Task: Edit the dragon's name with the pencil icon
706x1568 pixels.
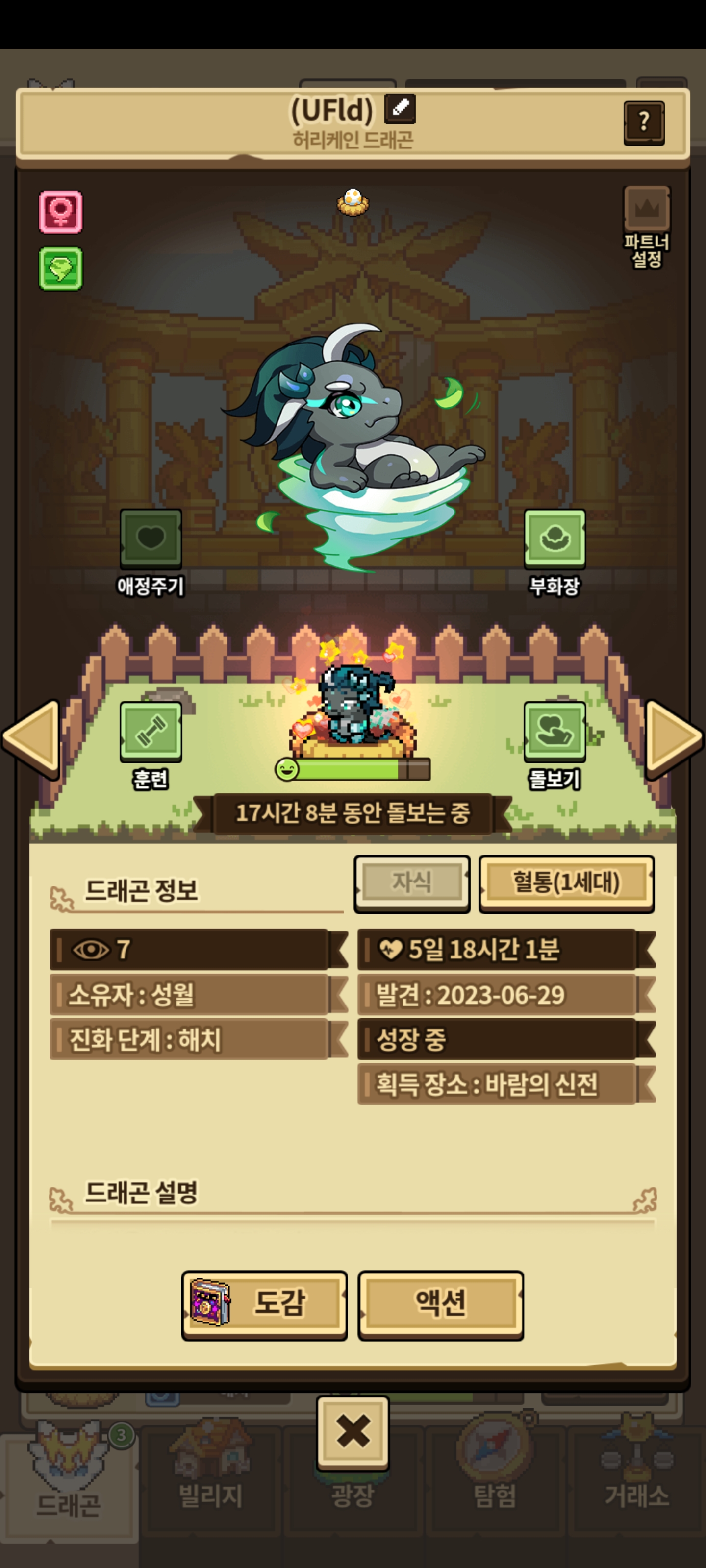Action: [x=400, y=108]
